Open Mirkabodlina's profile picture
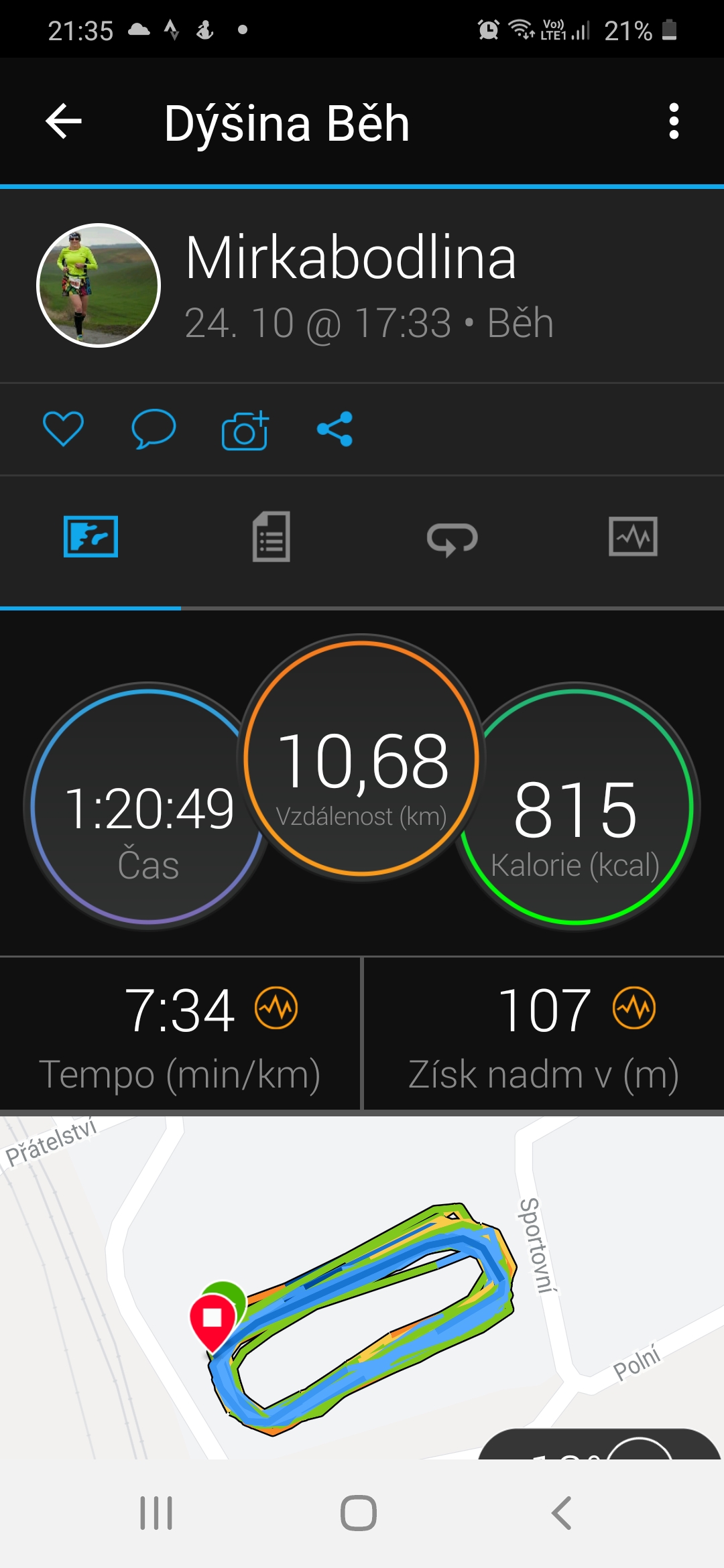This screenshot has width=724, height=1568. (x=99, y=285)
